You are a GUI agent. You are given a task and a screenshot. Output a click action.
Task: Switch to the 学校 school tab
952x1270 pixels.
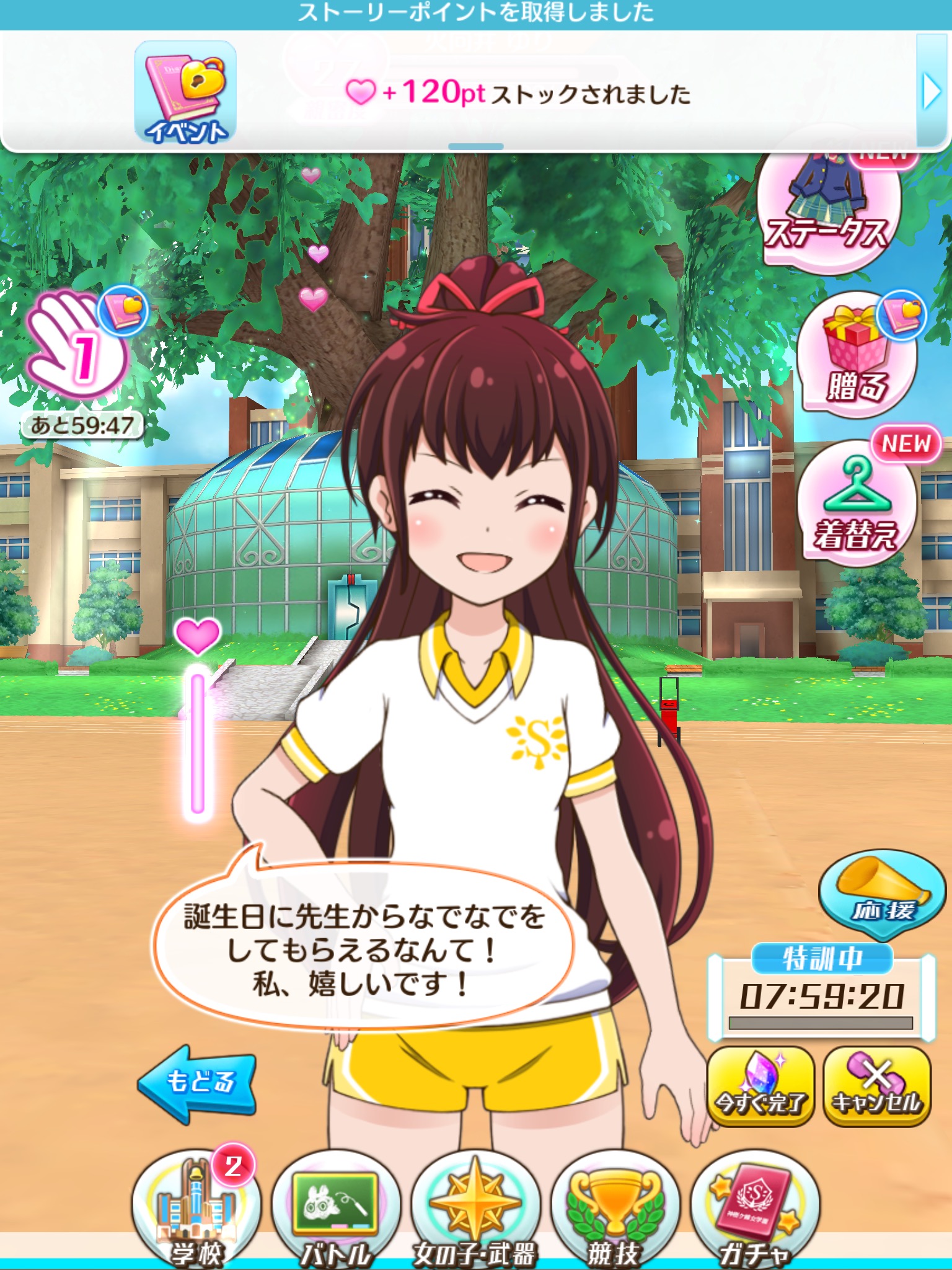196,1209
